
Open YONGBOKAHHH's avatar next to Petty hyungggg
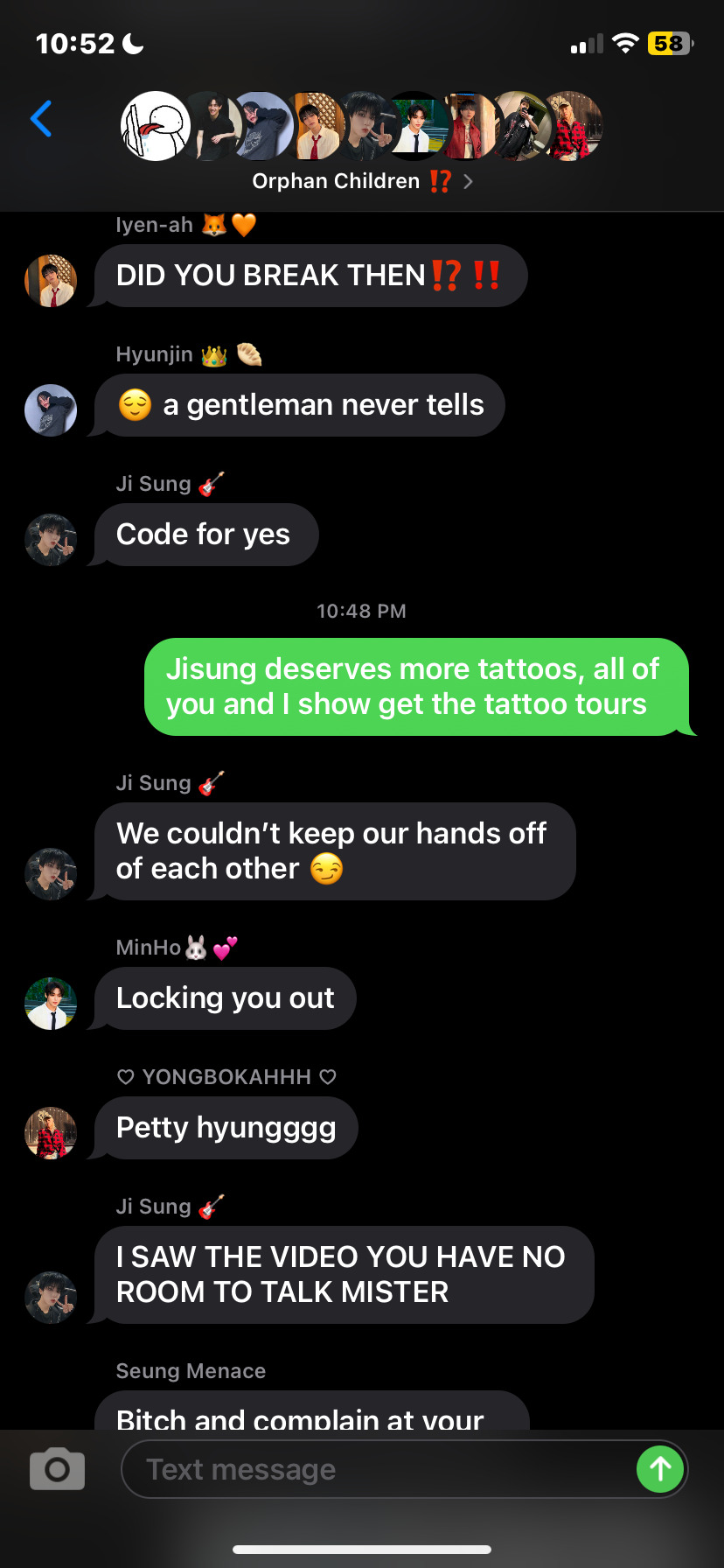coord(51,1133)
